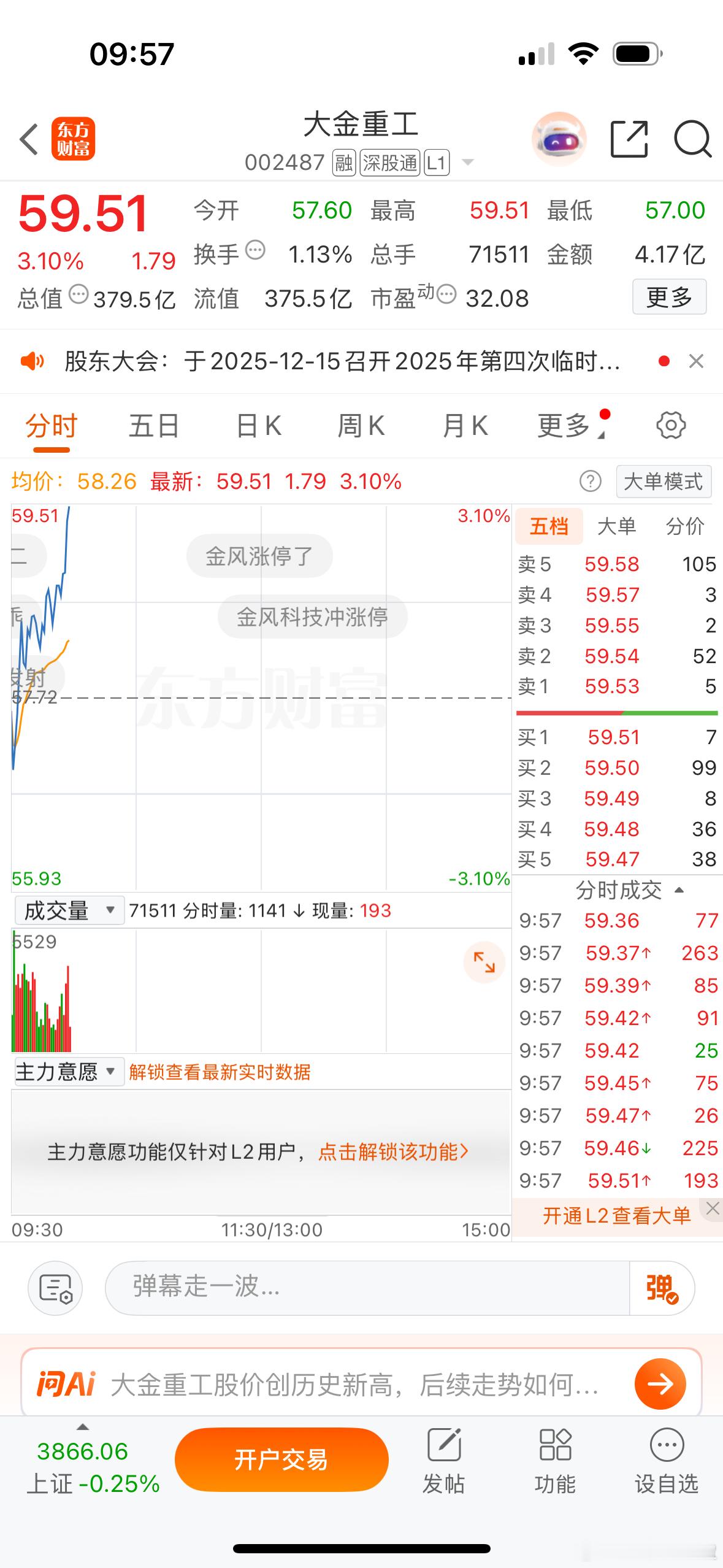Enable 大单模式 mode
Image resolution: width=723 pixels, height=1568 pixels.
(663, 482)
